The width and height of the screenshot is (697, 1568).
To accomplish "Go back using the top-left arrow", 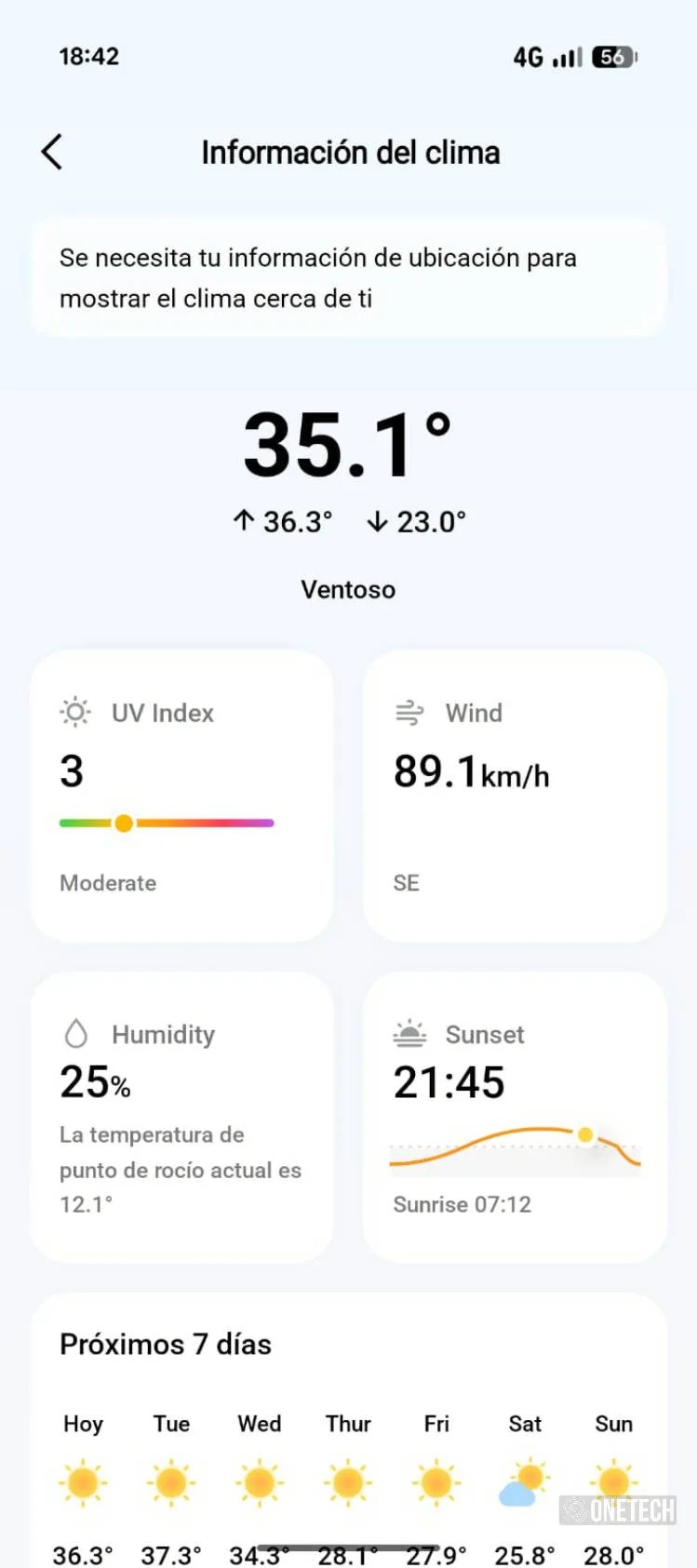I will tap(52, 152).
